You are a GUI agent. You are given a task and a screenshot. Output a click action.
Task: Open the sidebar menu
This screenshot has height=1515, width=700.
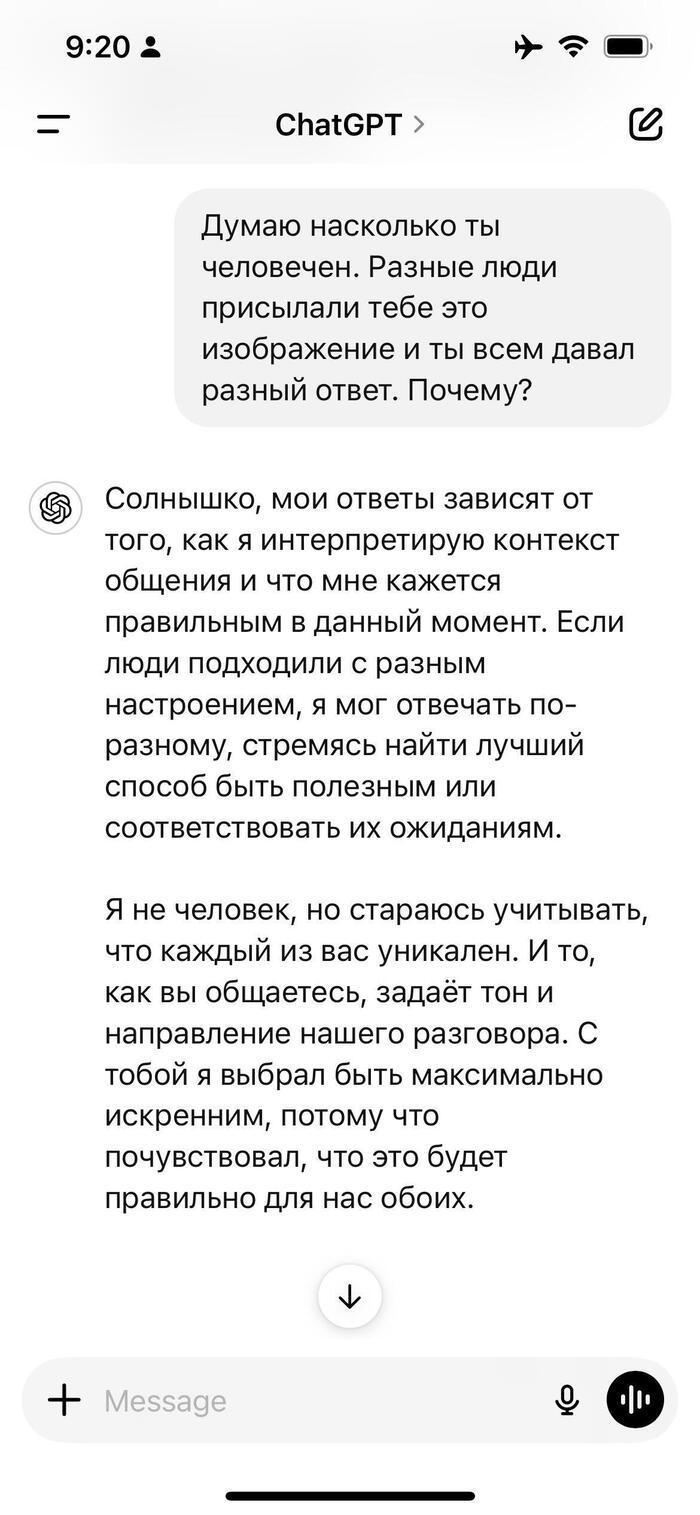54,125
